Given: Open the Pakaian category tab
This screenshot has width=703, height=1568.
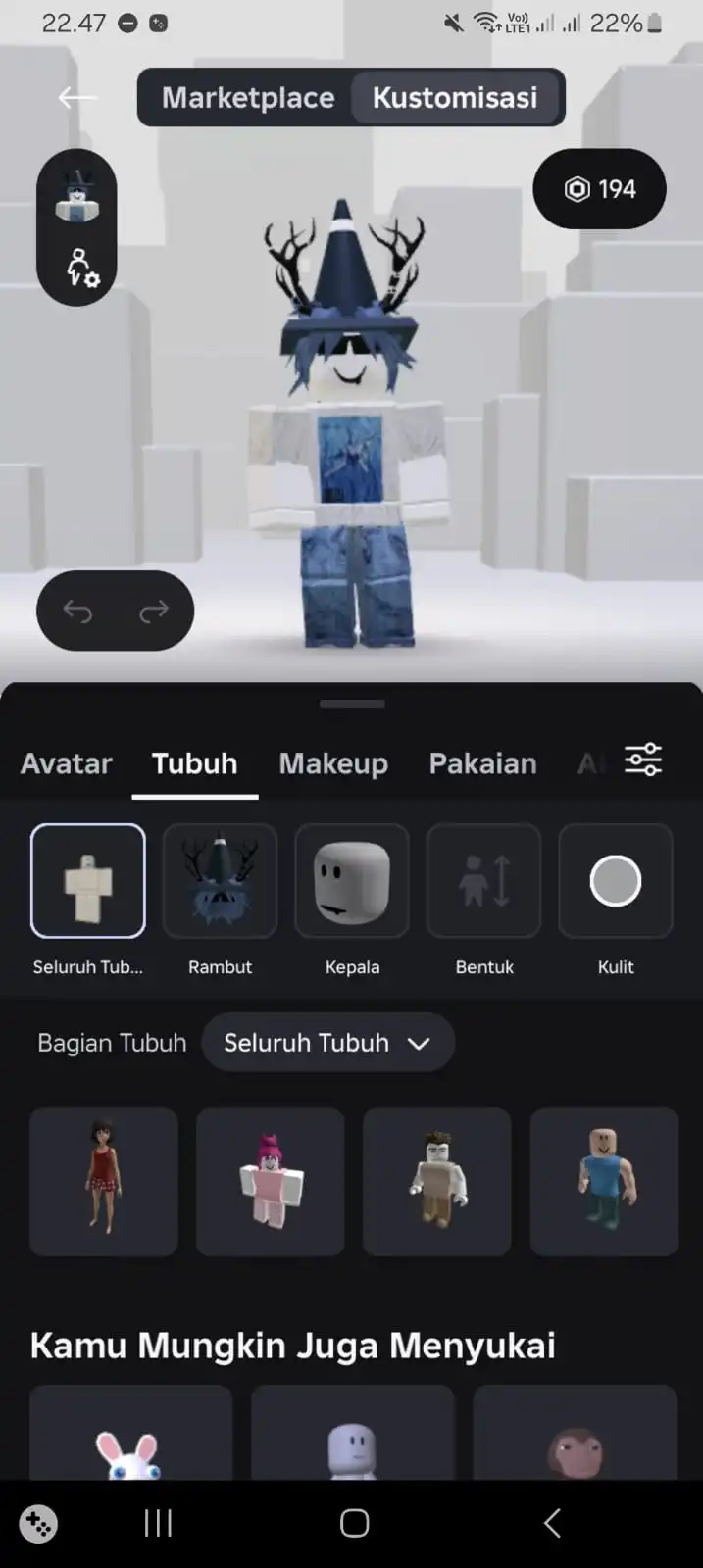Looking at the screenshot, I should tap(482, 763).
